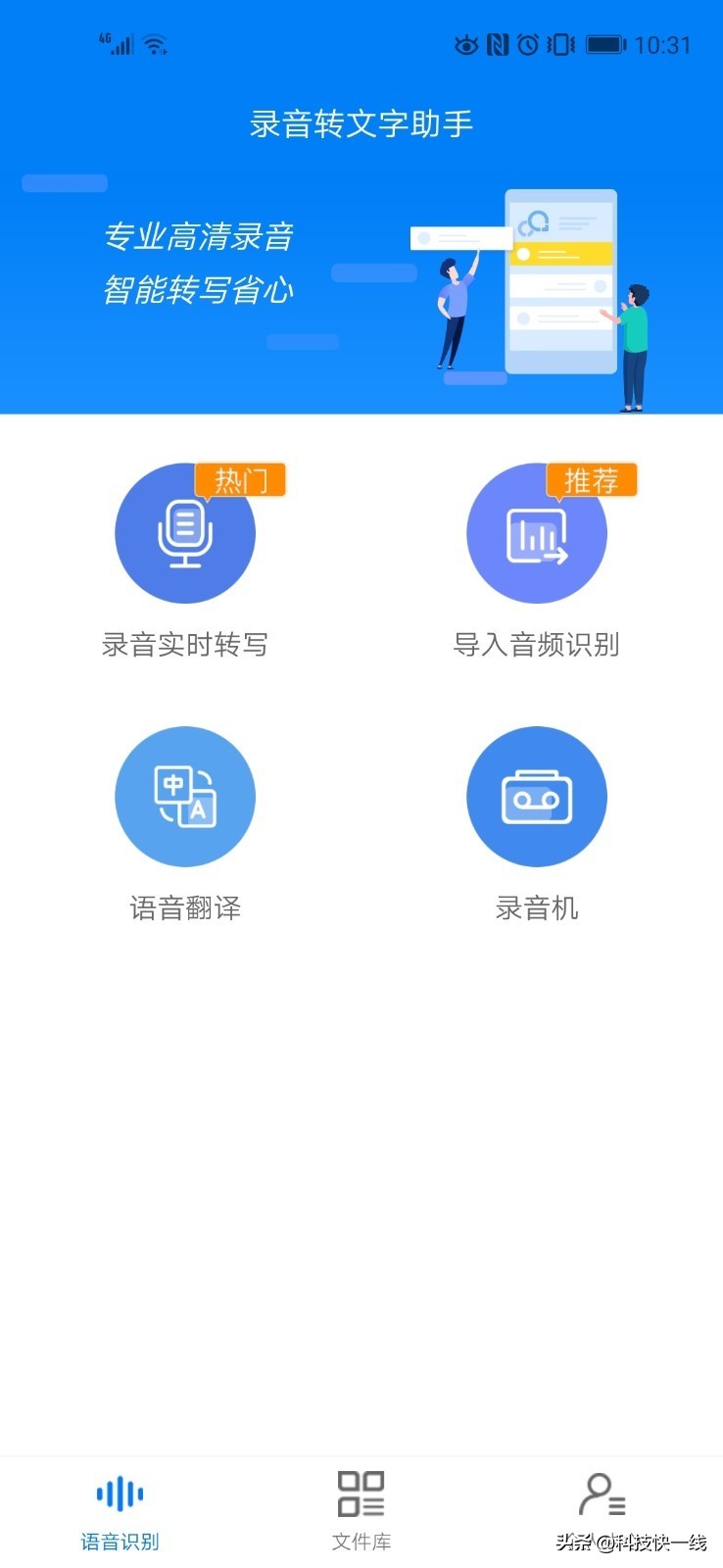Viewport: 723px width, 1568px height.
Task: Click the 录音实时转写 text label
Action: click(x=185, y=645)
